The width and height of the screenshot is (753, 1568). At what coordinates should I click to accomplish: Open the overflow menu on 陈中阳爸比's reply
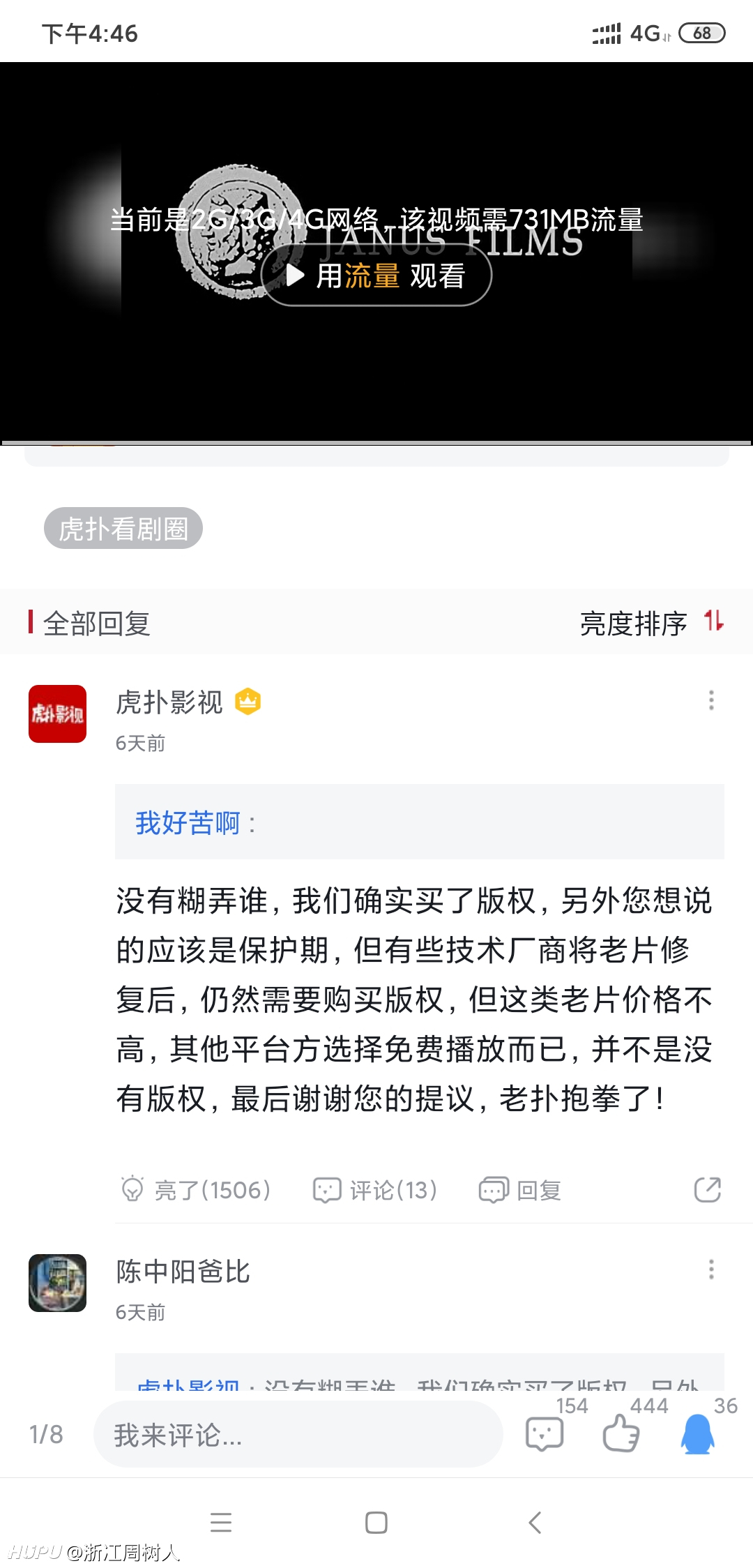point(711,1269)
